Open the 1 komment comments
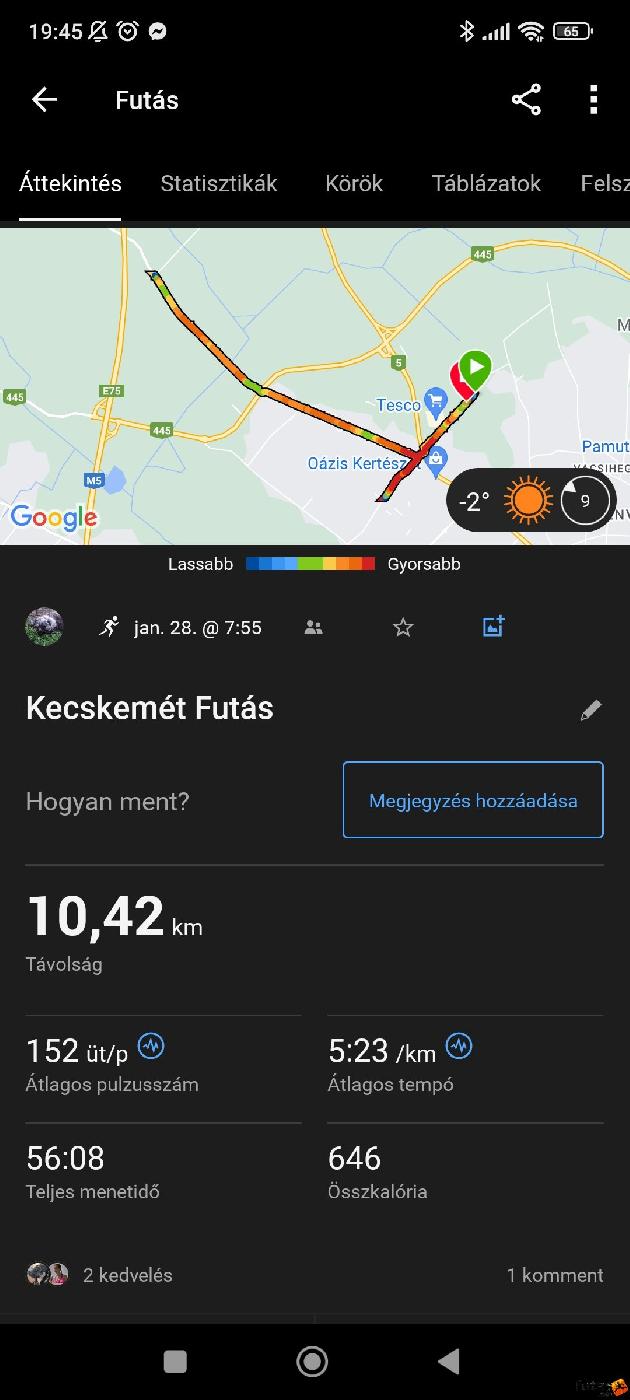The width and height of the screenshot is (630, 1400). [x=554, y=1274]
